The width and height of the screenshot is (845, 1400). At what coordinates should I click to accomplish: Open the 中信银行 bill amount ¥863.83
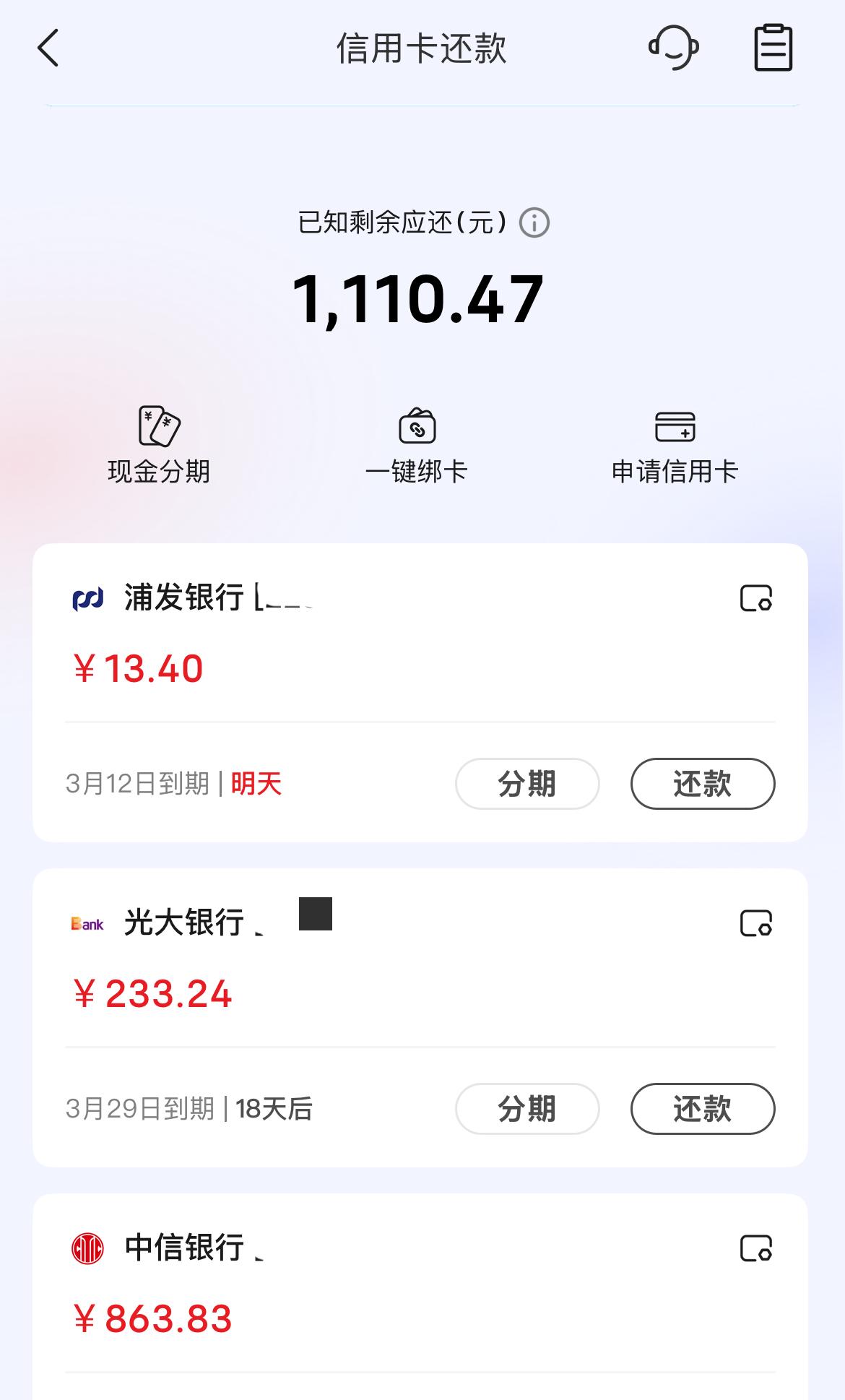pyautogui.click(x=154, y=1317)
